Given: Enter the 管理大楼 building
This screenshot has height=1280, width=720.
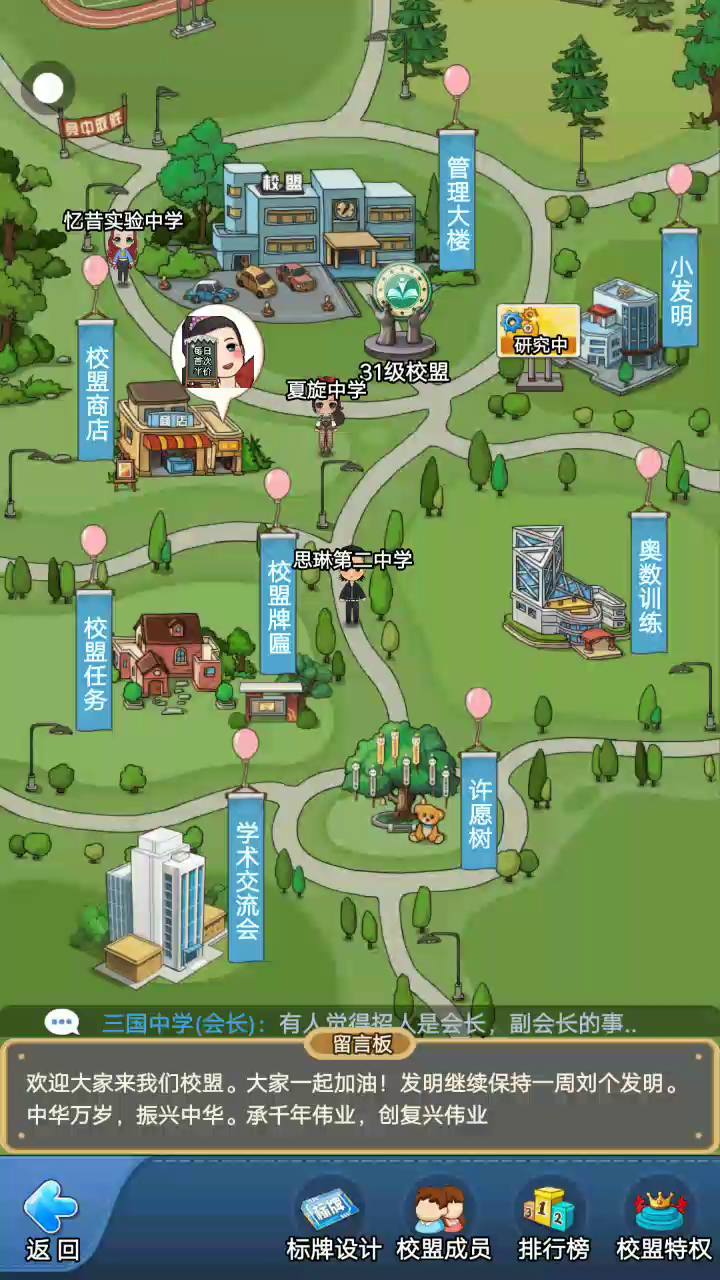Looking at the screenshot, I should coord(457,200).
